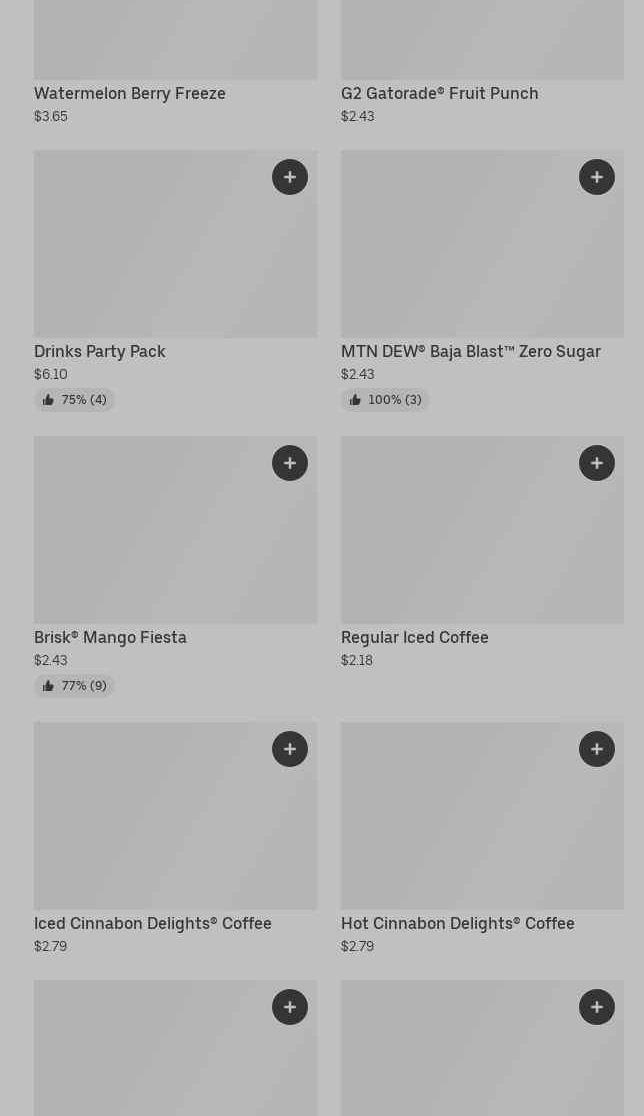Screen dimensions: 644x1116
Task: Add Drinks Party Pack to cart
Action: point(290,177)
